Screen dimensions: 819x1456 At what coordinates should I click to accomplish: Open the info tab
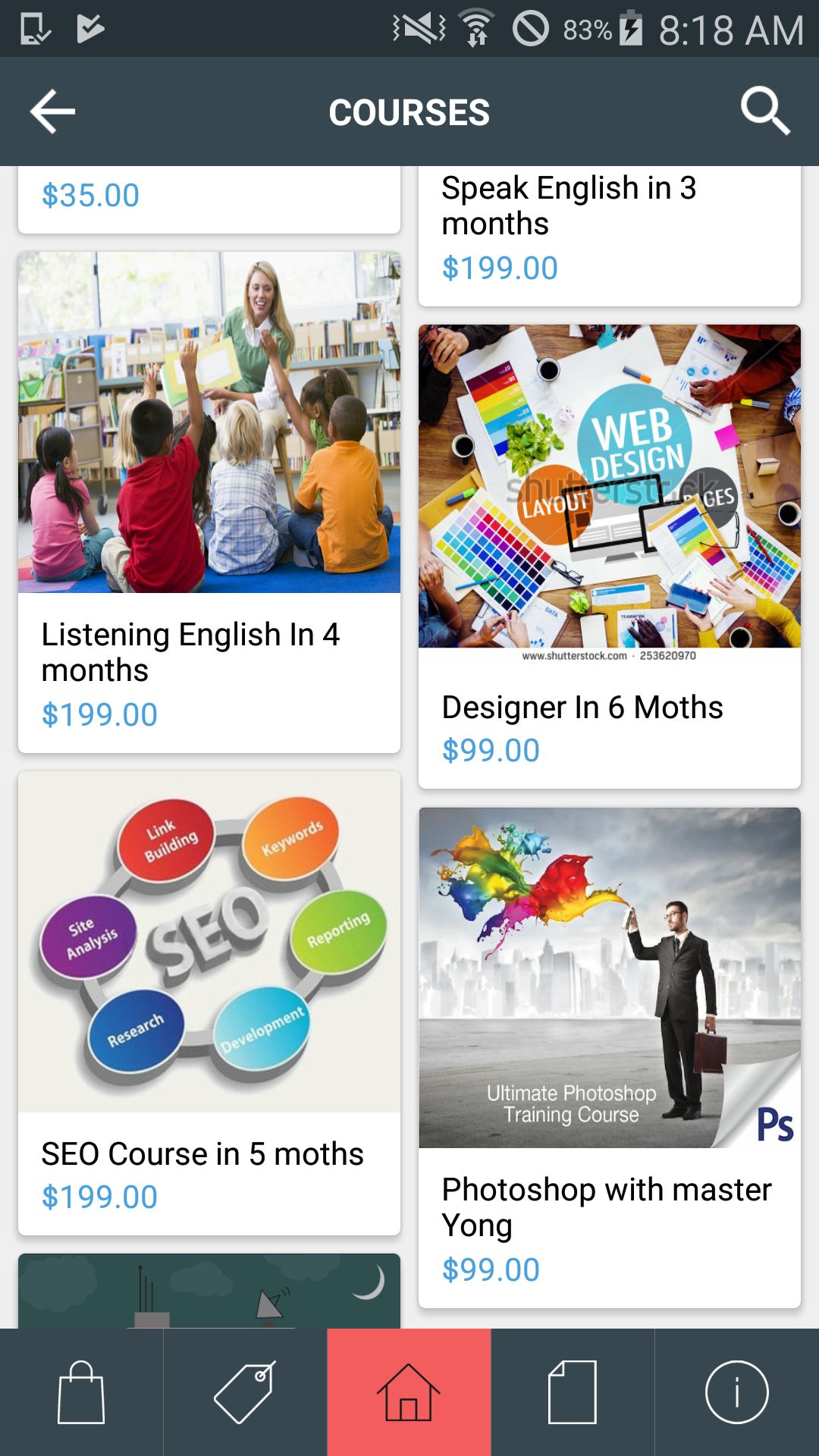coord(737,1392)
